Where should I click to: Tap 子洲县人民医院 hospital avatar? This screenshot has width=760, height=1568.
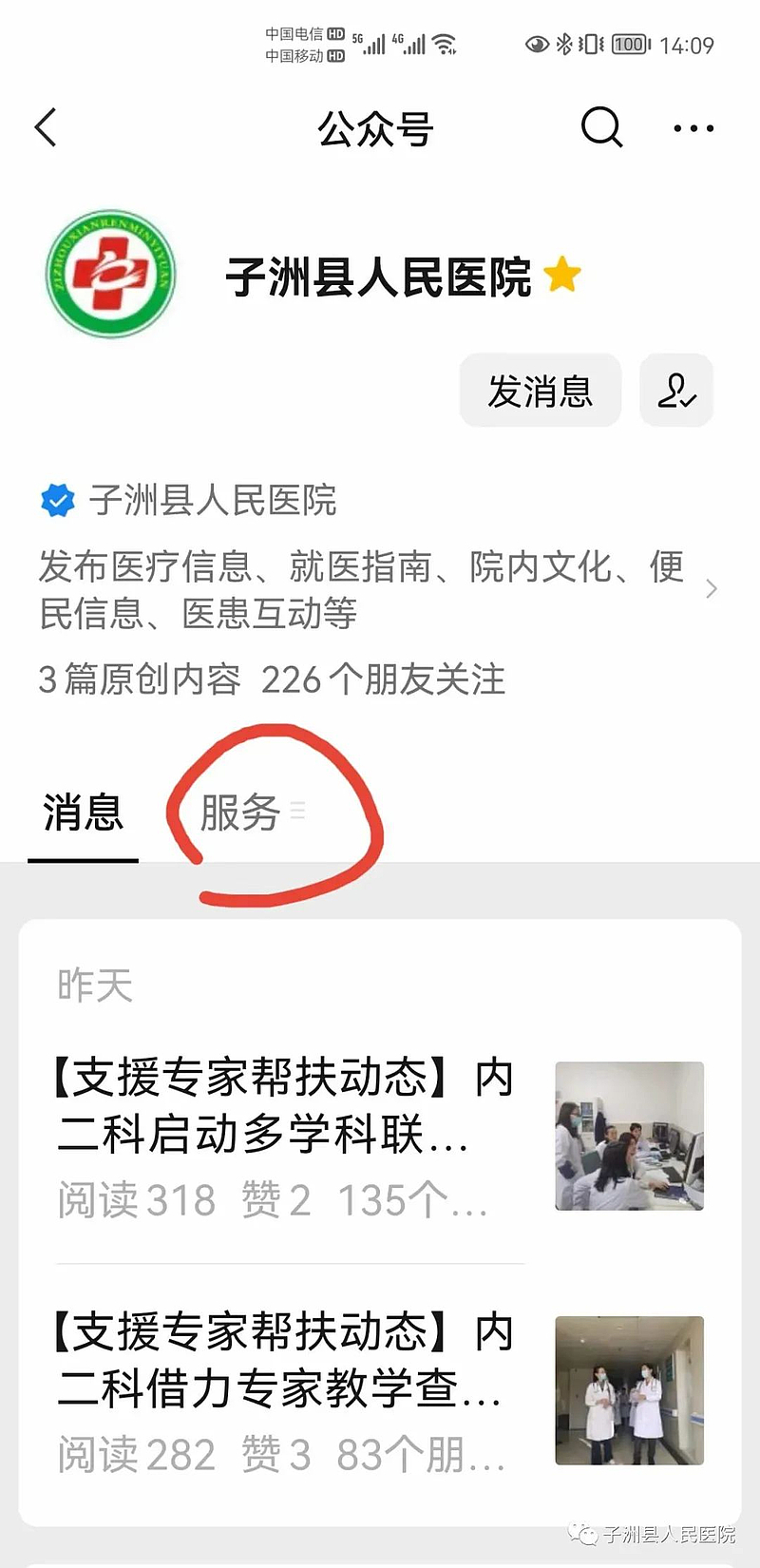point(111,275)
